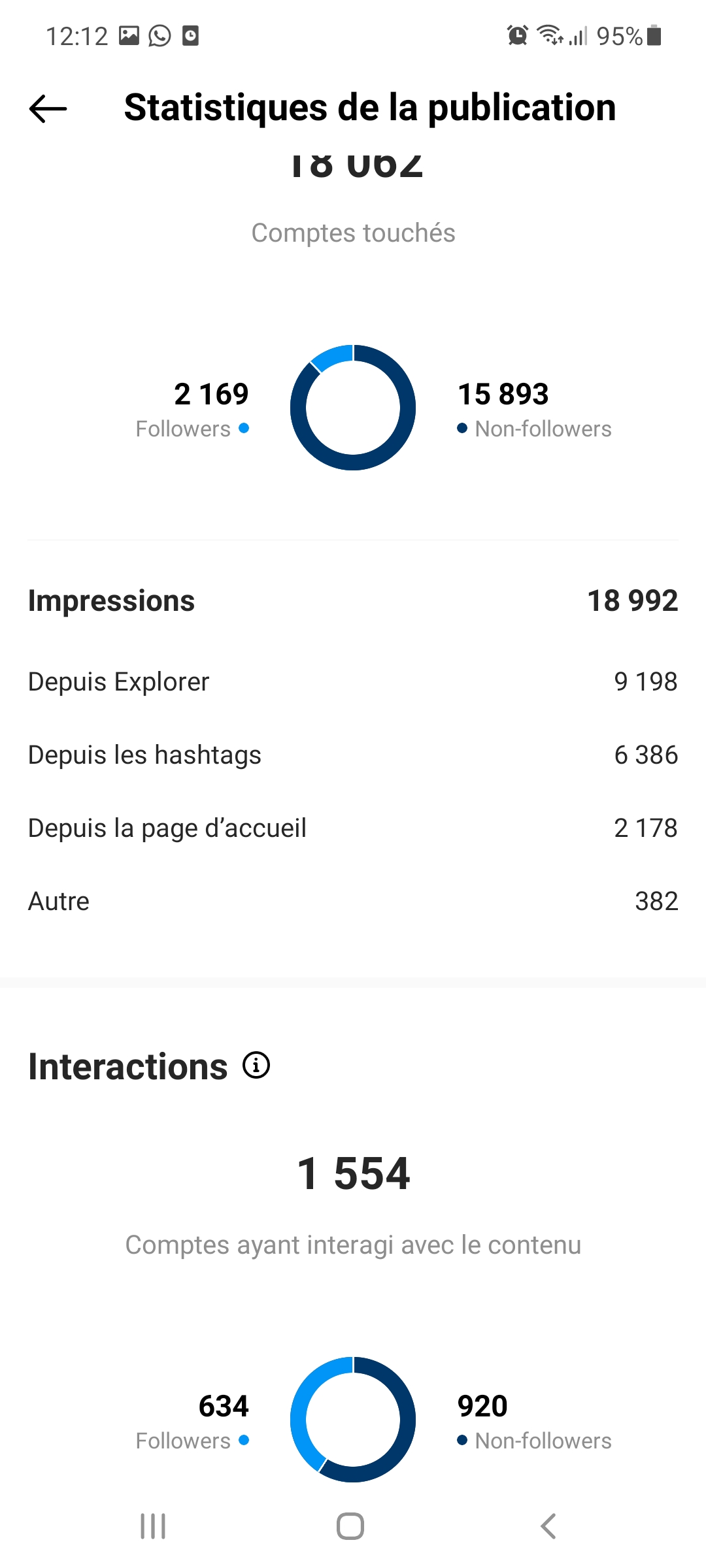Tap the system back chevron
The image size is (706, 1568).
click(x=548, y=1527)
